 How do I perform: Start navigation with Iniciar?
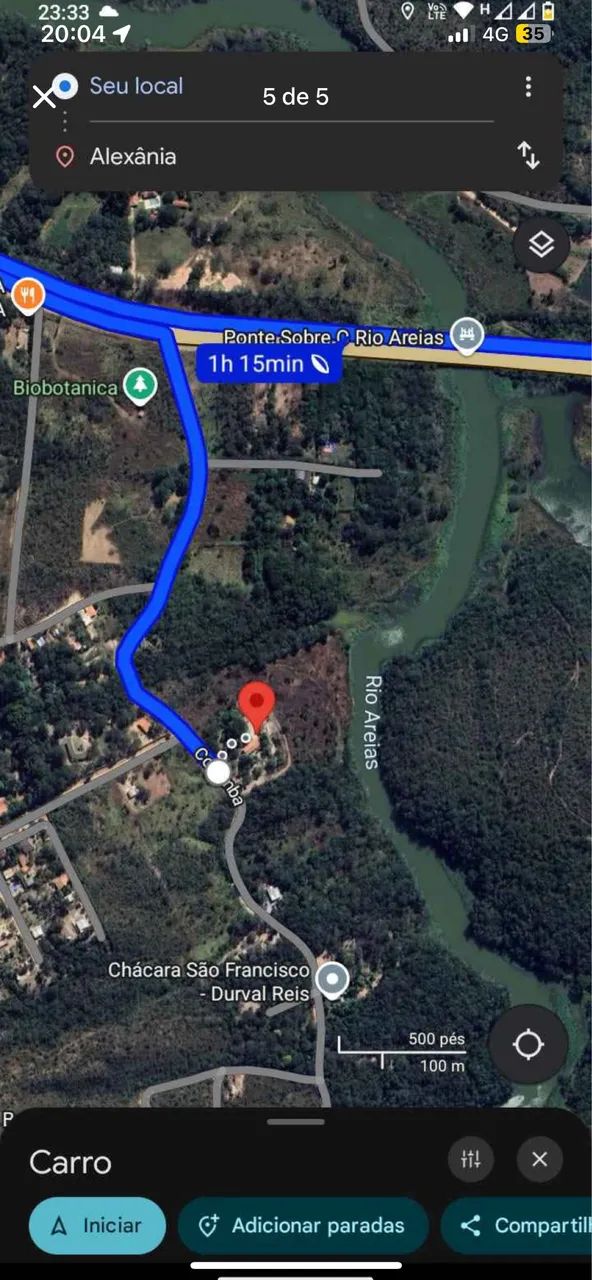97,1225
